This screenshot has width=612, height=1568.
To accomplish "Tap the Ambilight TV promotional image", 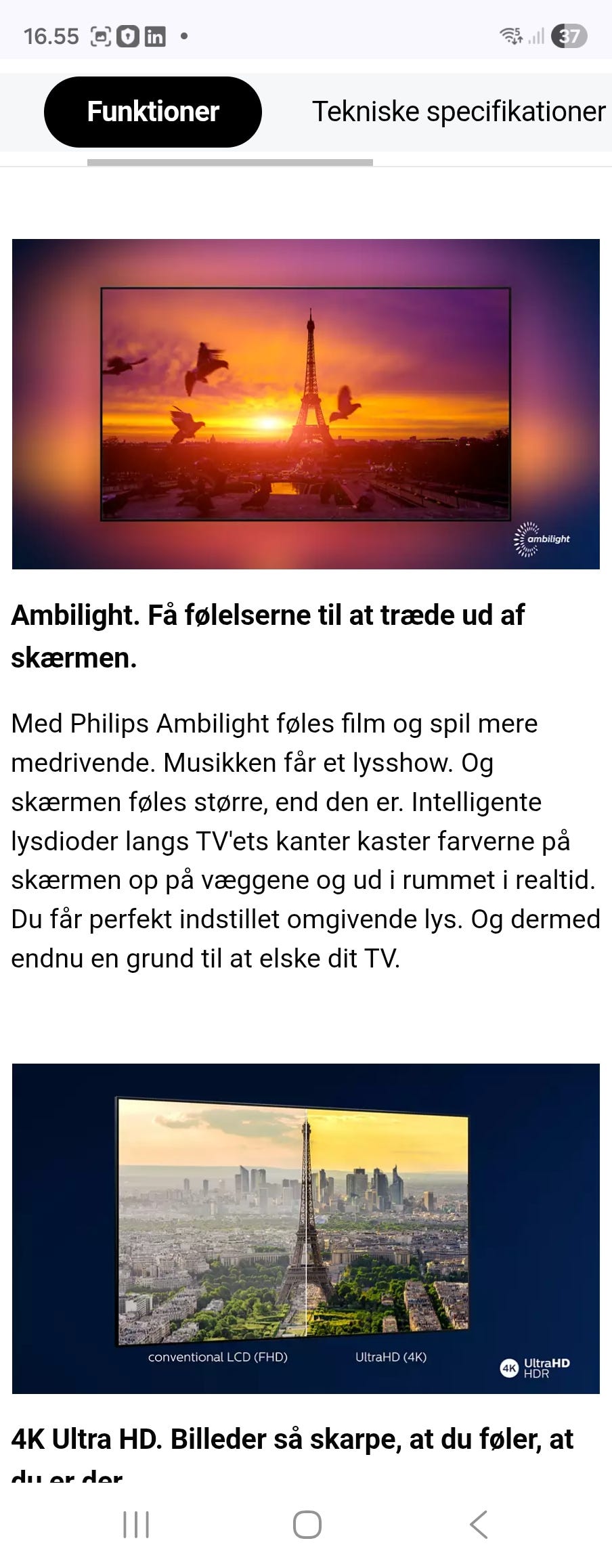I will pyautogui.click(x=306, y=403).
